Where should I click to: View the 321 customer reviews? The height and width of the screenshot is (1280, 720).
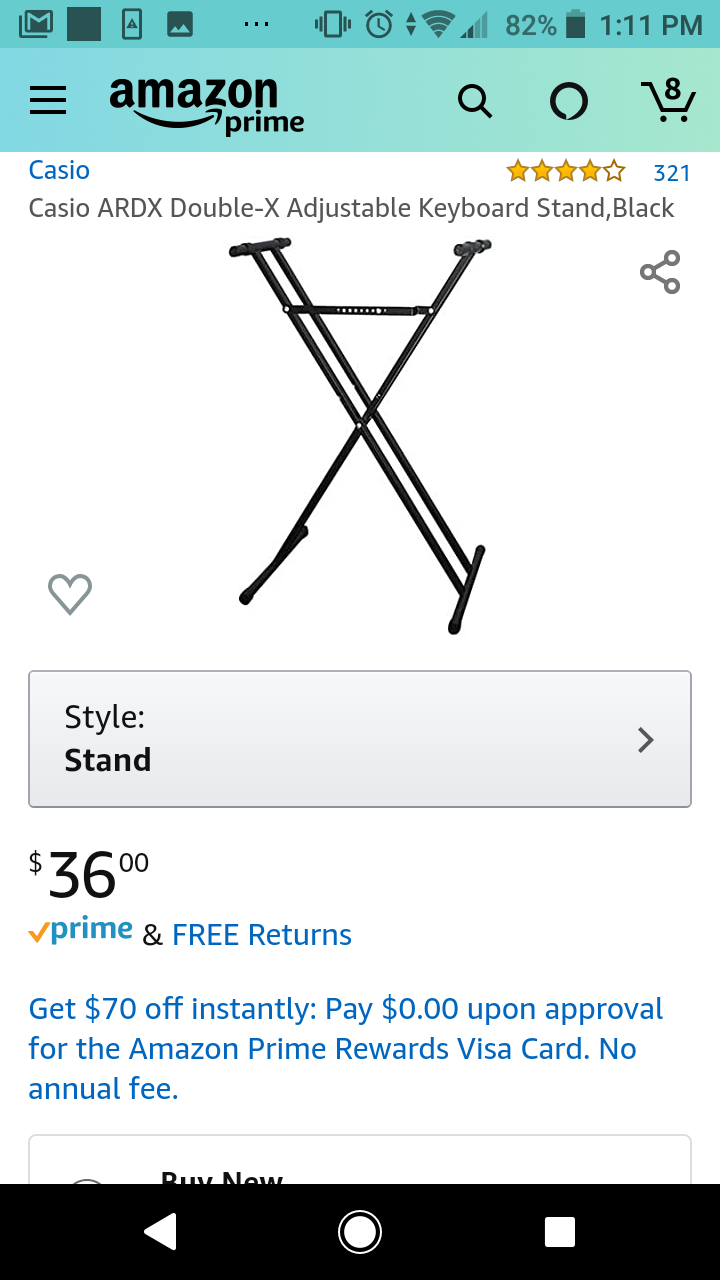point(671,173)
